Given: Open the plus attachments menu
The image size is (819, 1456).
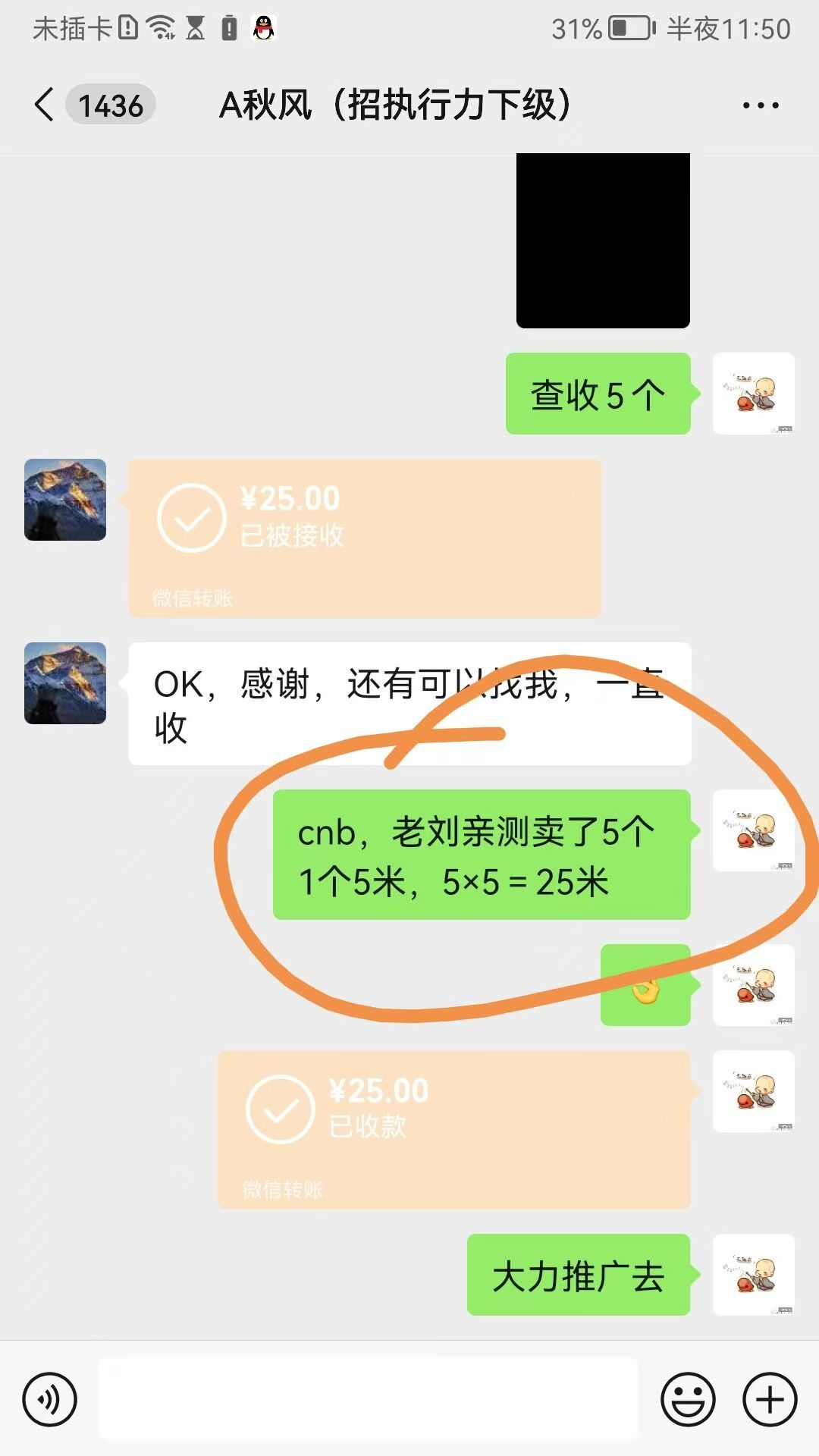Looking at the screenshot, I should (770, 1399).
